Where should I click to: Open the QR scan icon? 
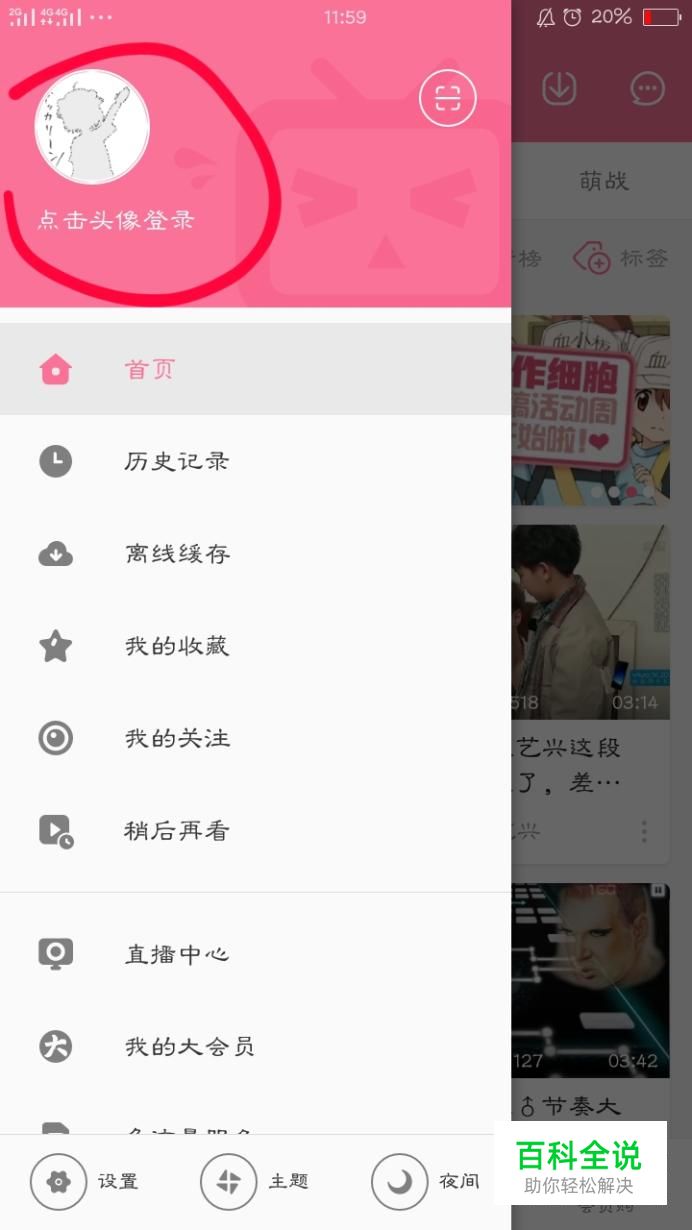pos(447,98)
